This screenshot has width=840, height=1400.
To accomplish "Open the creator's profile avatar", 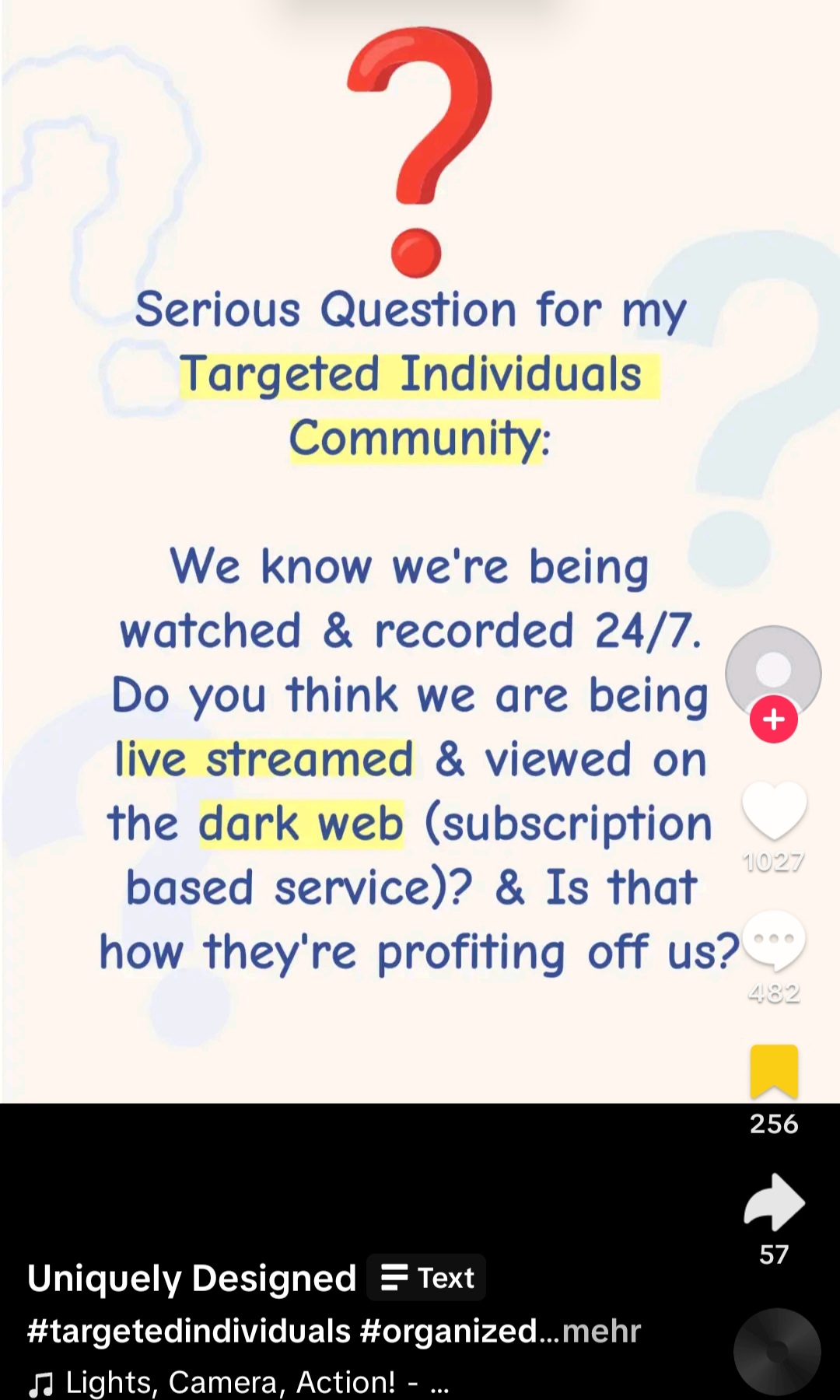I will (772, 670).
